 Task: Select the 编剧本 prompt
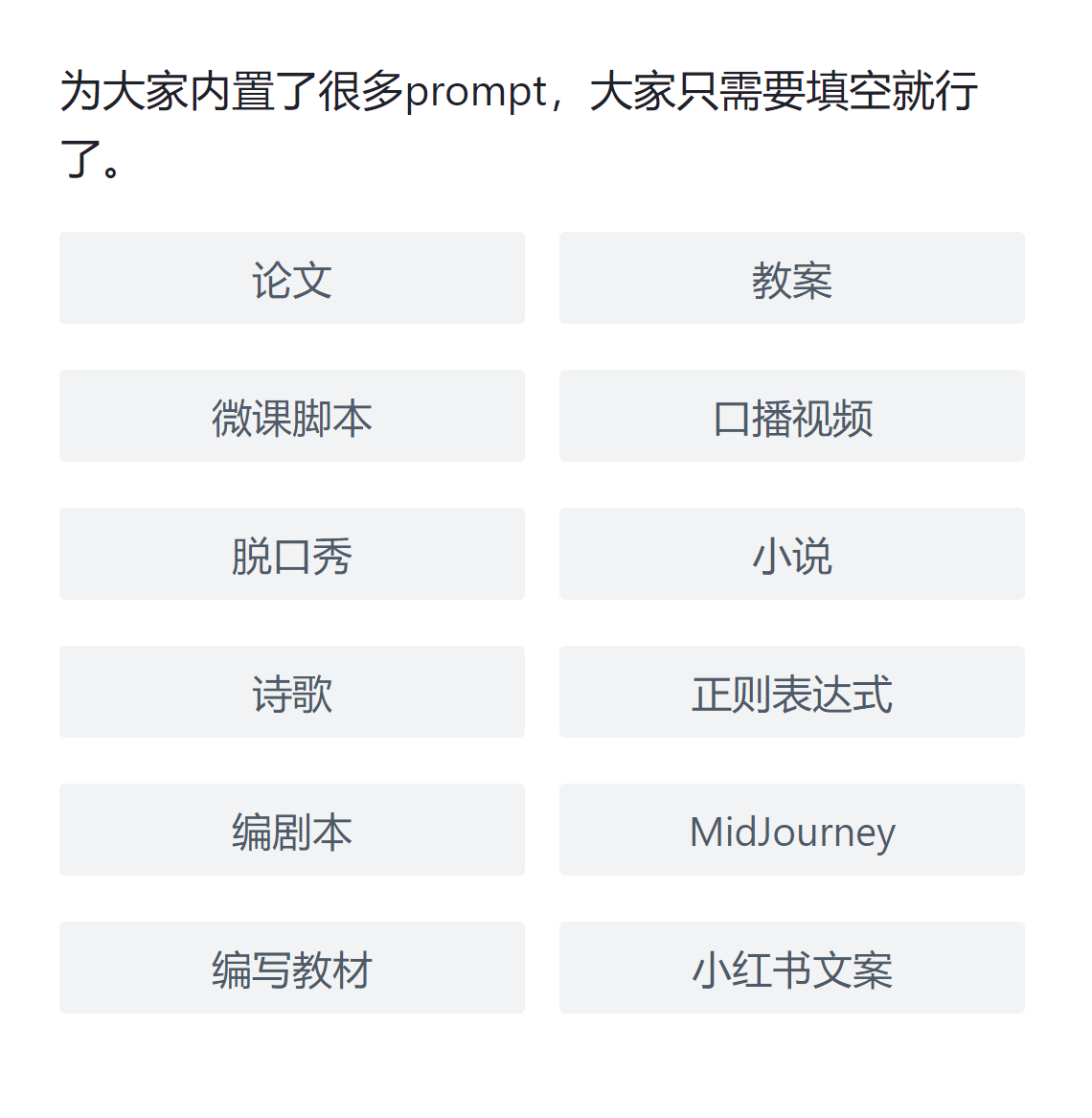tap(291, 830)
